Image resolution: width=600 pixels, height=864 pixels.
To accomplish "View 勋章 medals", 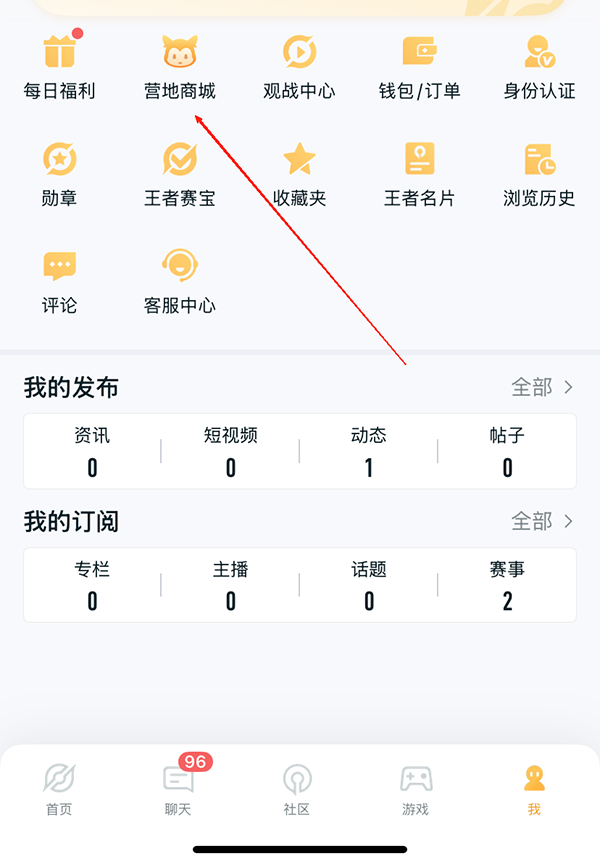I will click(60, 172).
